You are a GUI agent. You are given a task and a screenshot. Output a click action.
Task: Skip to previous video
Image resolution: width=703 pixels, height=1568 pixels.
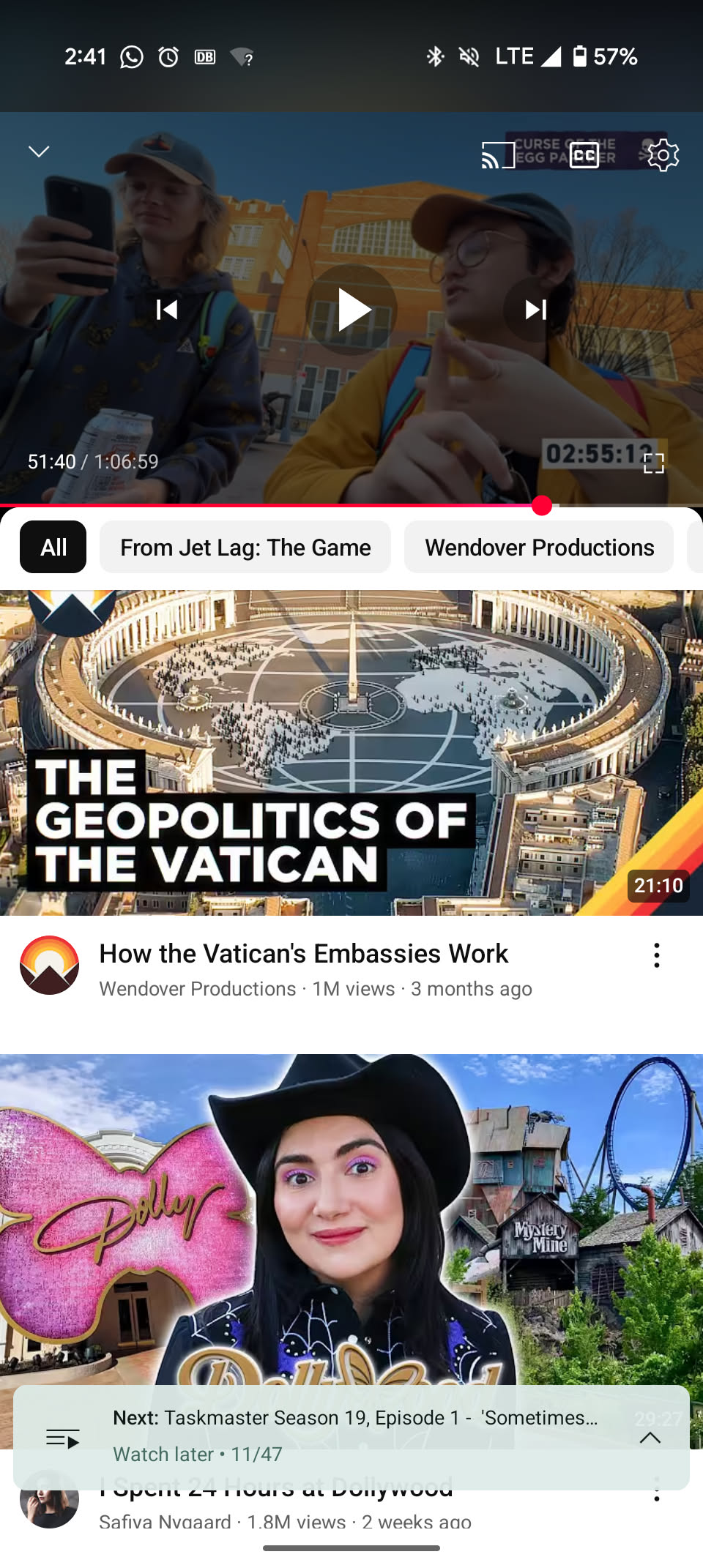[167, 310]
